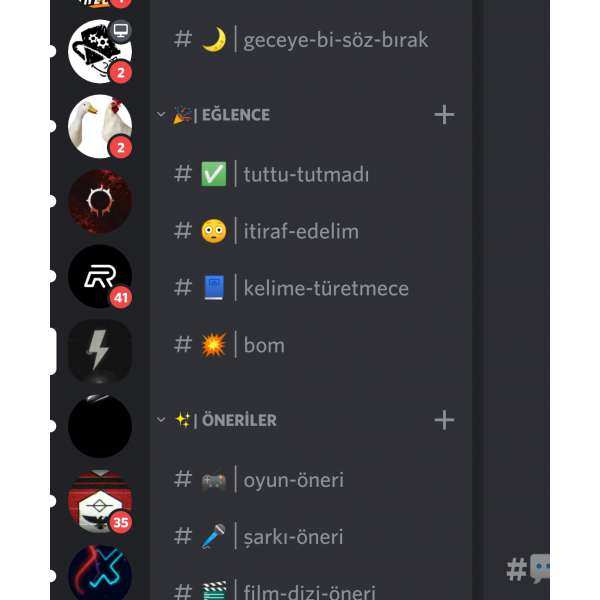The image size is (600, 600).
Task: Open the server with 35 notifications
Action: [99, 501]
